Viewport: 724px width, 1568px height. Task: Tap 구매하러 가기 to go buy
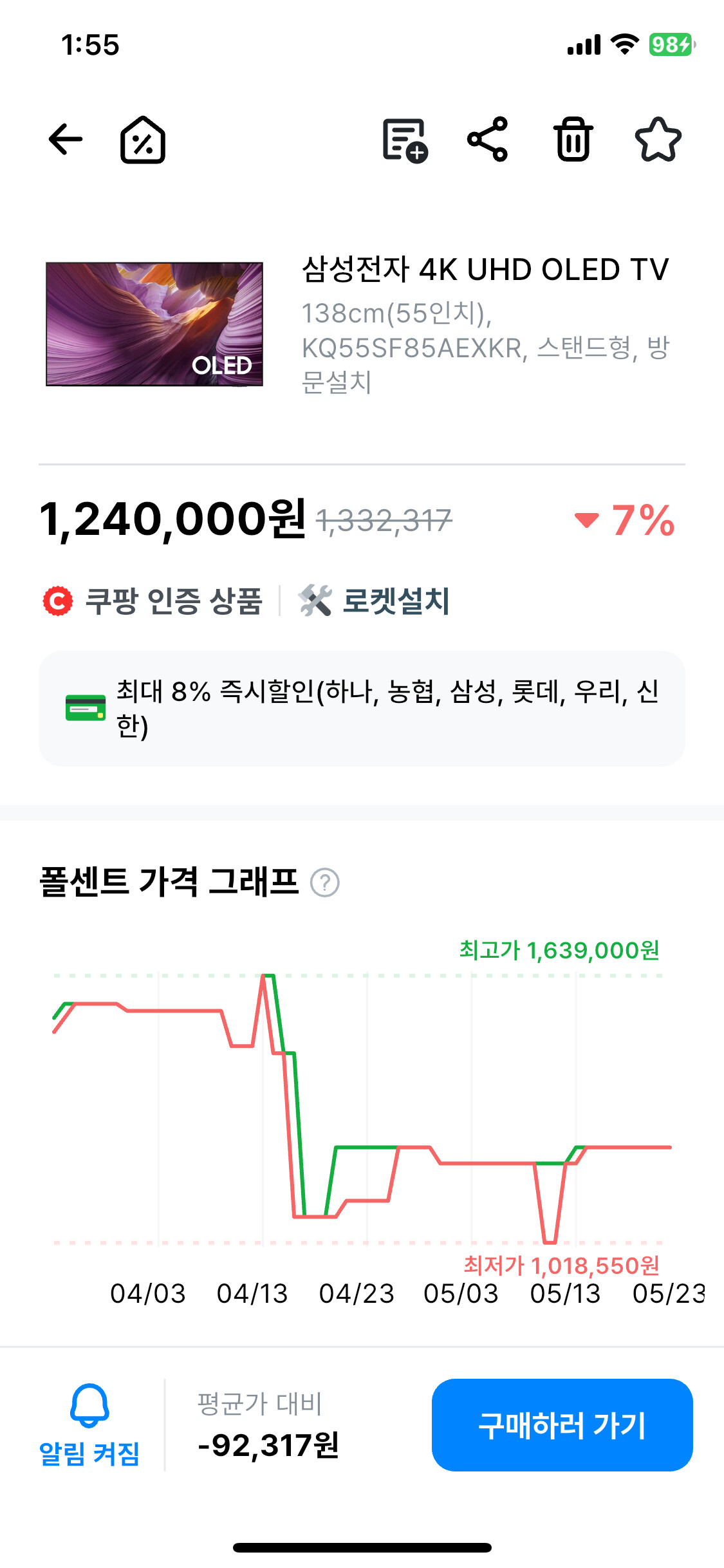point(562,1424)
